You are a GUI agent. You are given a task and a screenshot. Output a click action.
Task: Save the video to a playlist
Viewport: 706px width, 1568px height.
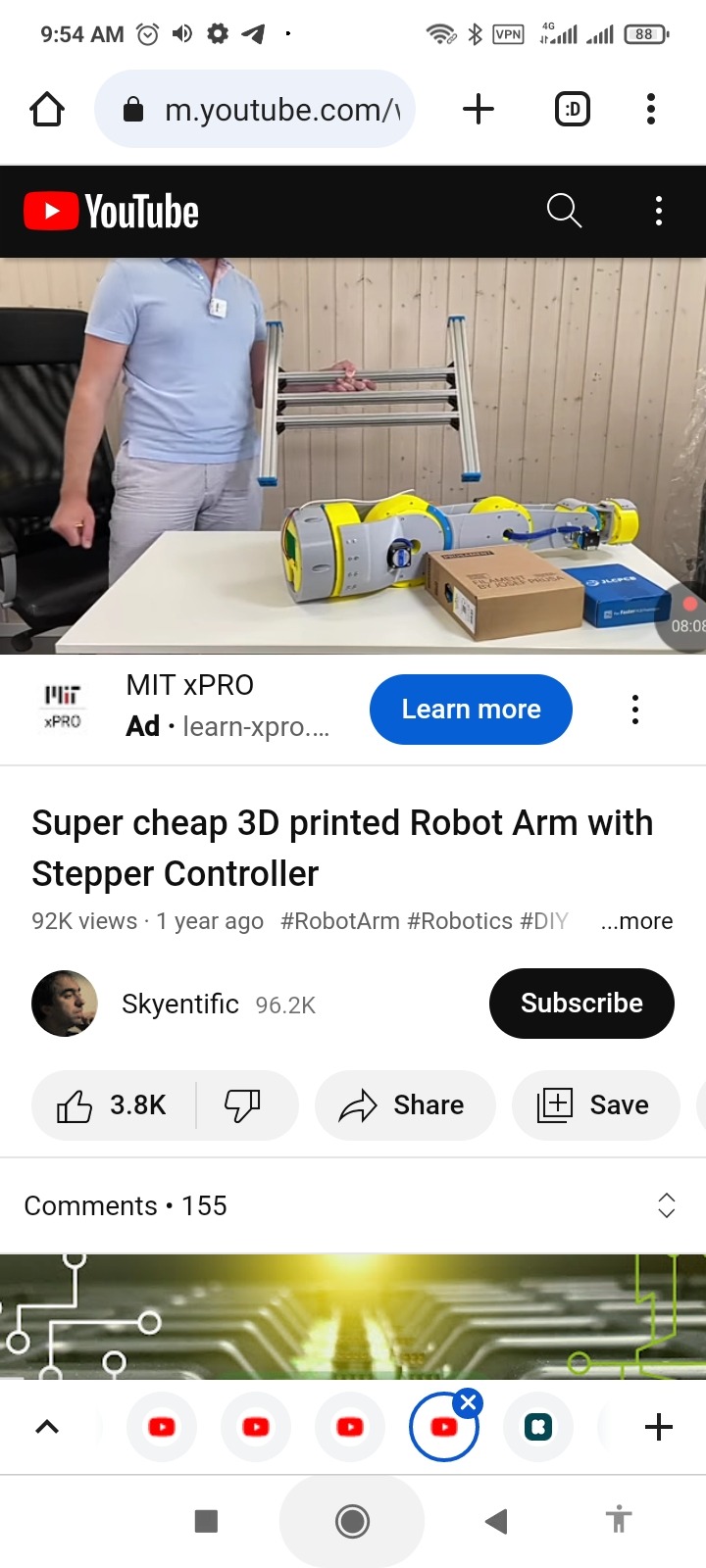click(594, 1105)
